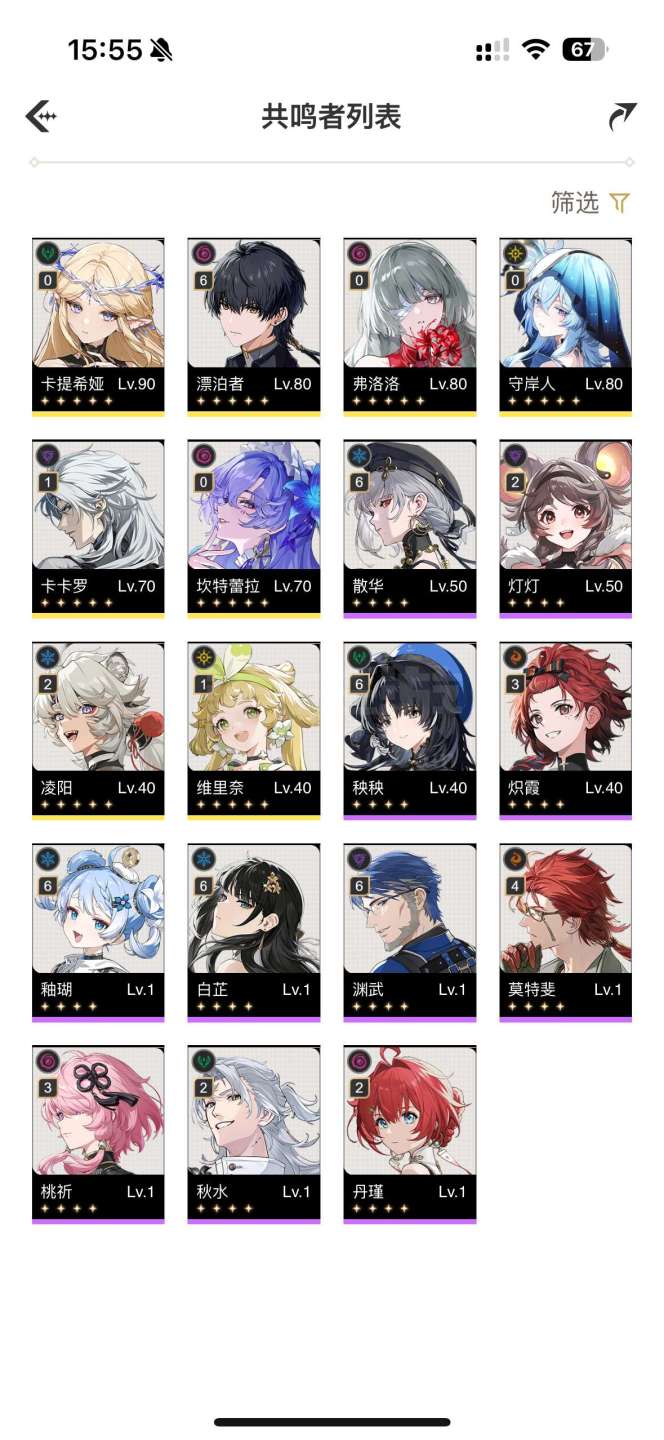Open the 秧秧 resonator card
Image resolution: width=664 pixels, height=1440 pixels.
click(410, 731)
